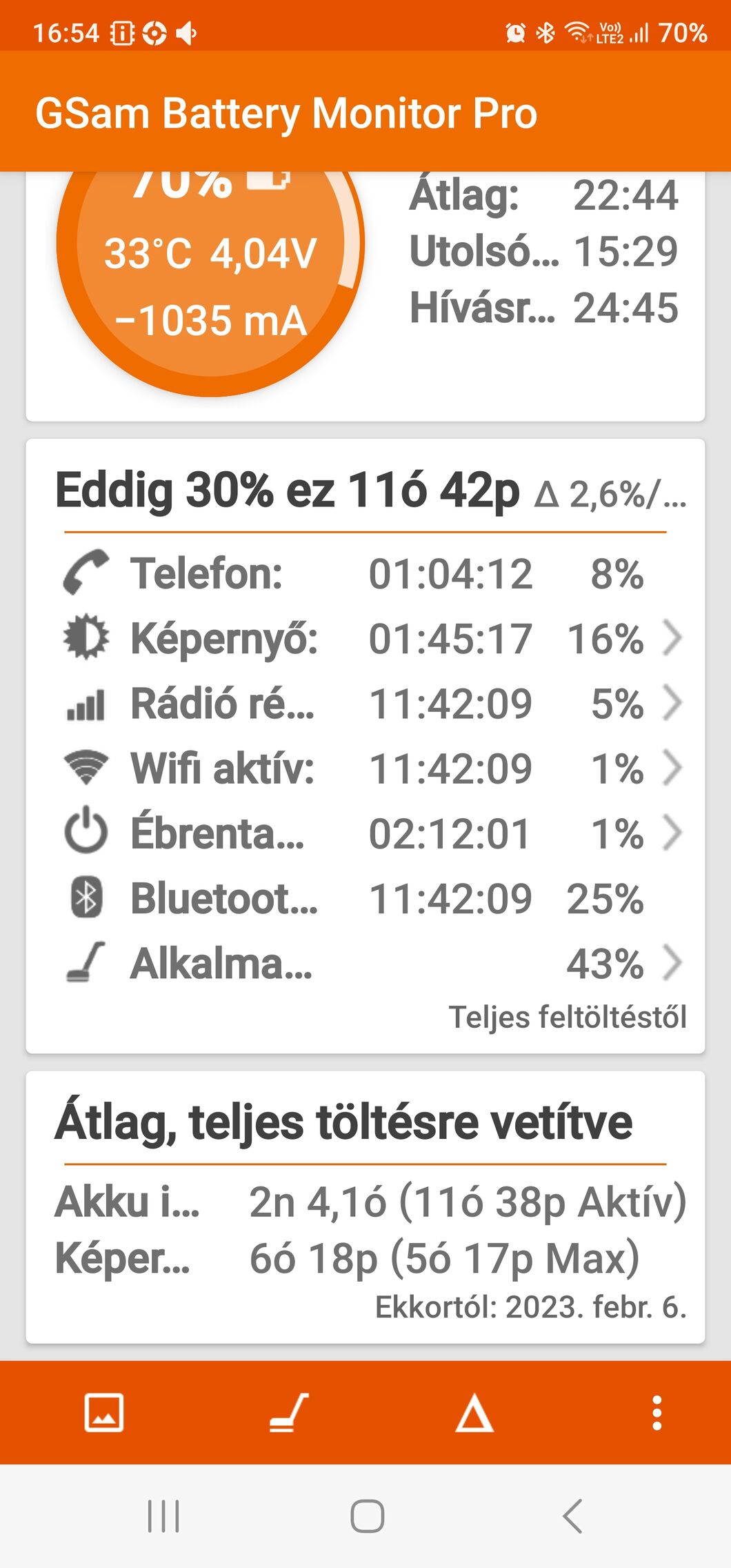Open app sucker icon in bottom toolbar
Viewport: 731px width, 1568px height.
click(288, 1413)
